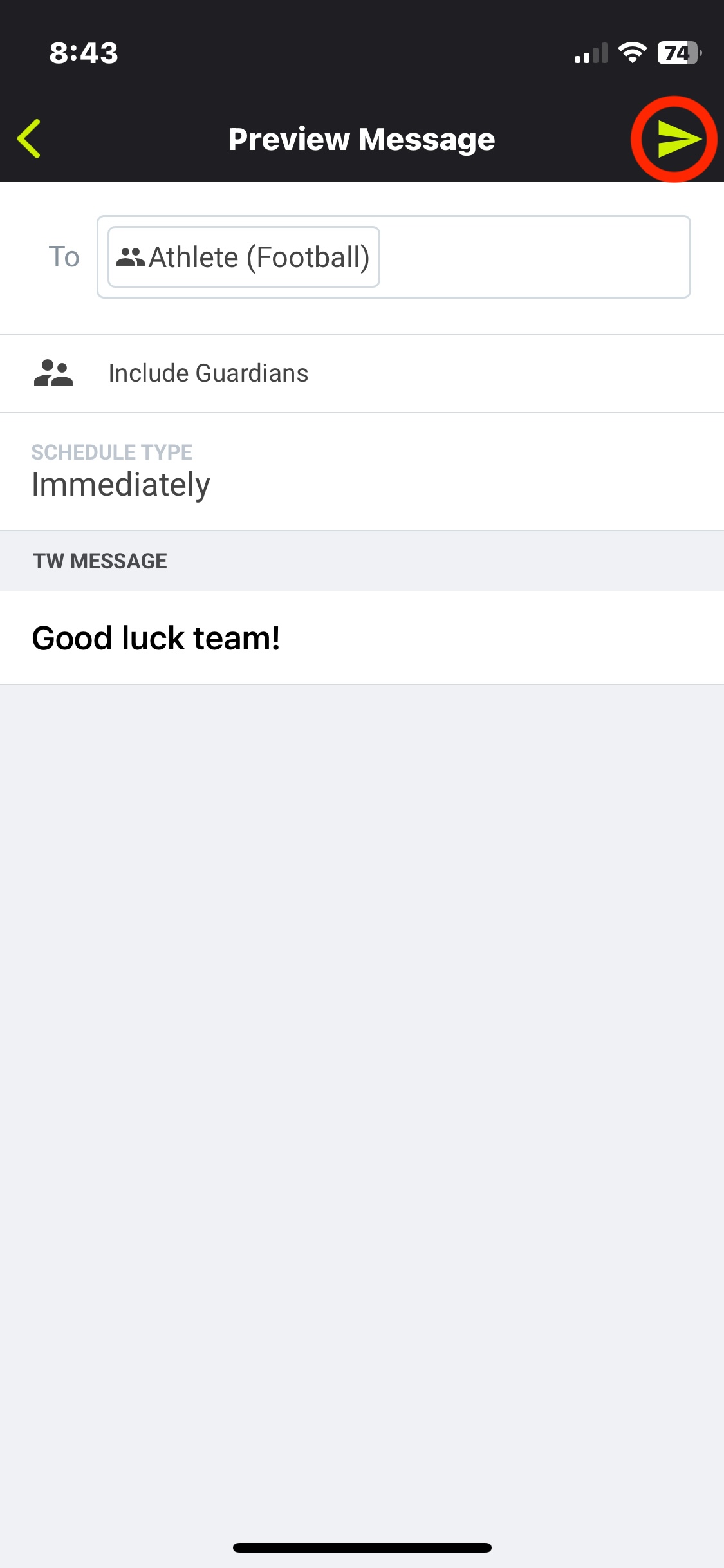The height and width of the screenshot is (1568, 724).
Task: Change Immediately to a different schedule
Action: pos(121,484)
